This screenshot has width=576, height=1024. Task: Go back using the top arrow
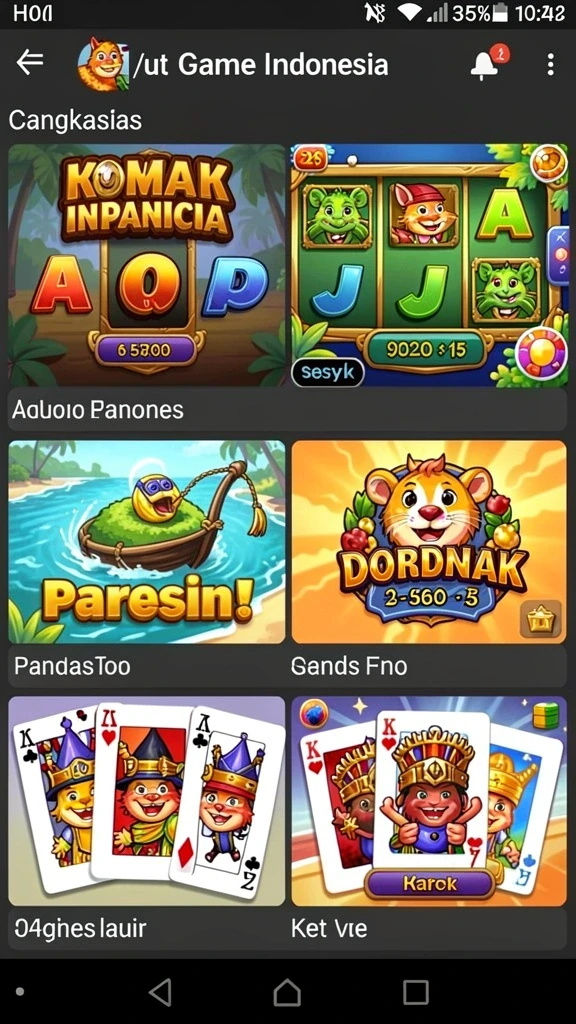click(29, 63)
